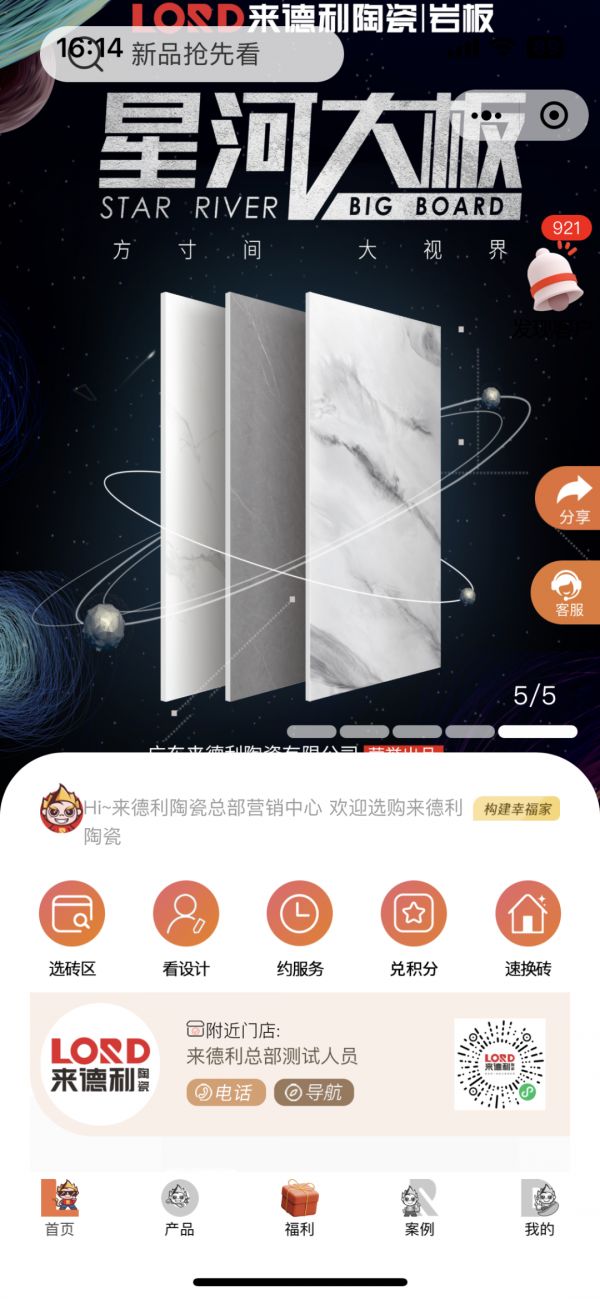600x1299 pixels.
Task: Open 选砖区 tile selection
Action: (72, 929)
